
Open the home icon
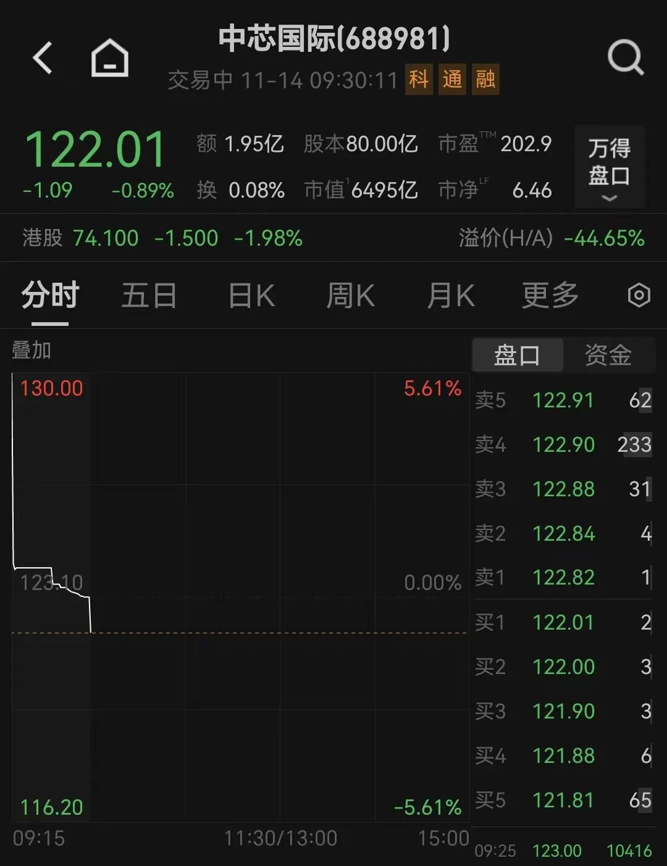tap(110, 59)
